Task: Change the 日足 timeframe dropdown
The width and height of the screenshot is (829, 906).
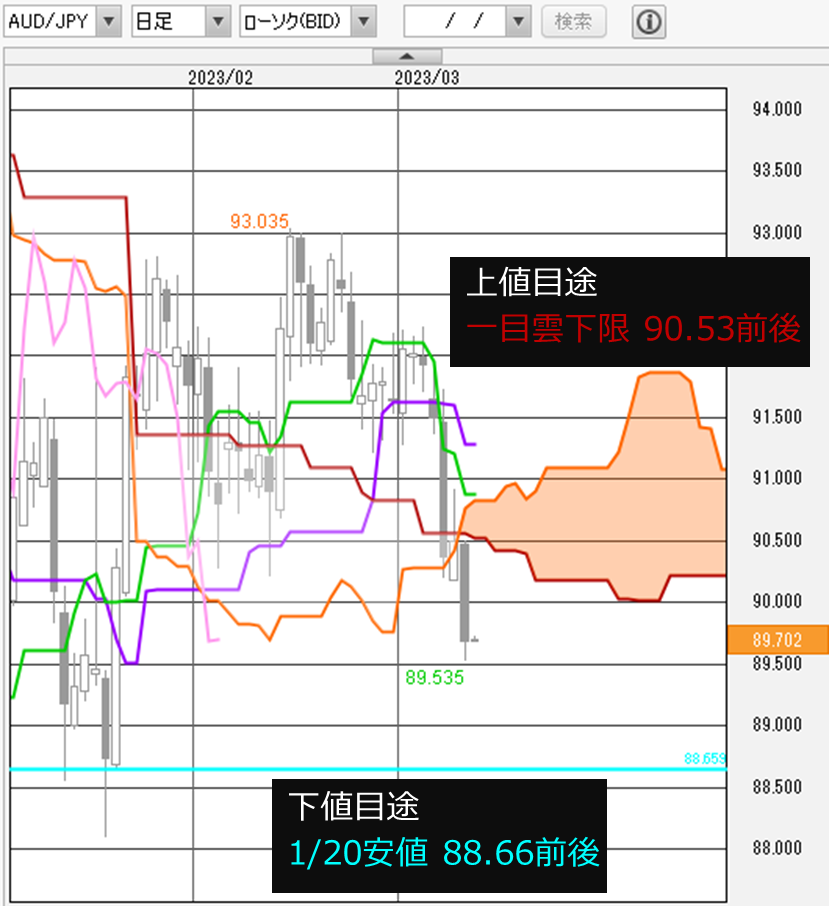Action: pos(218,21)
